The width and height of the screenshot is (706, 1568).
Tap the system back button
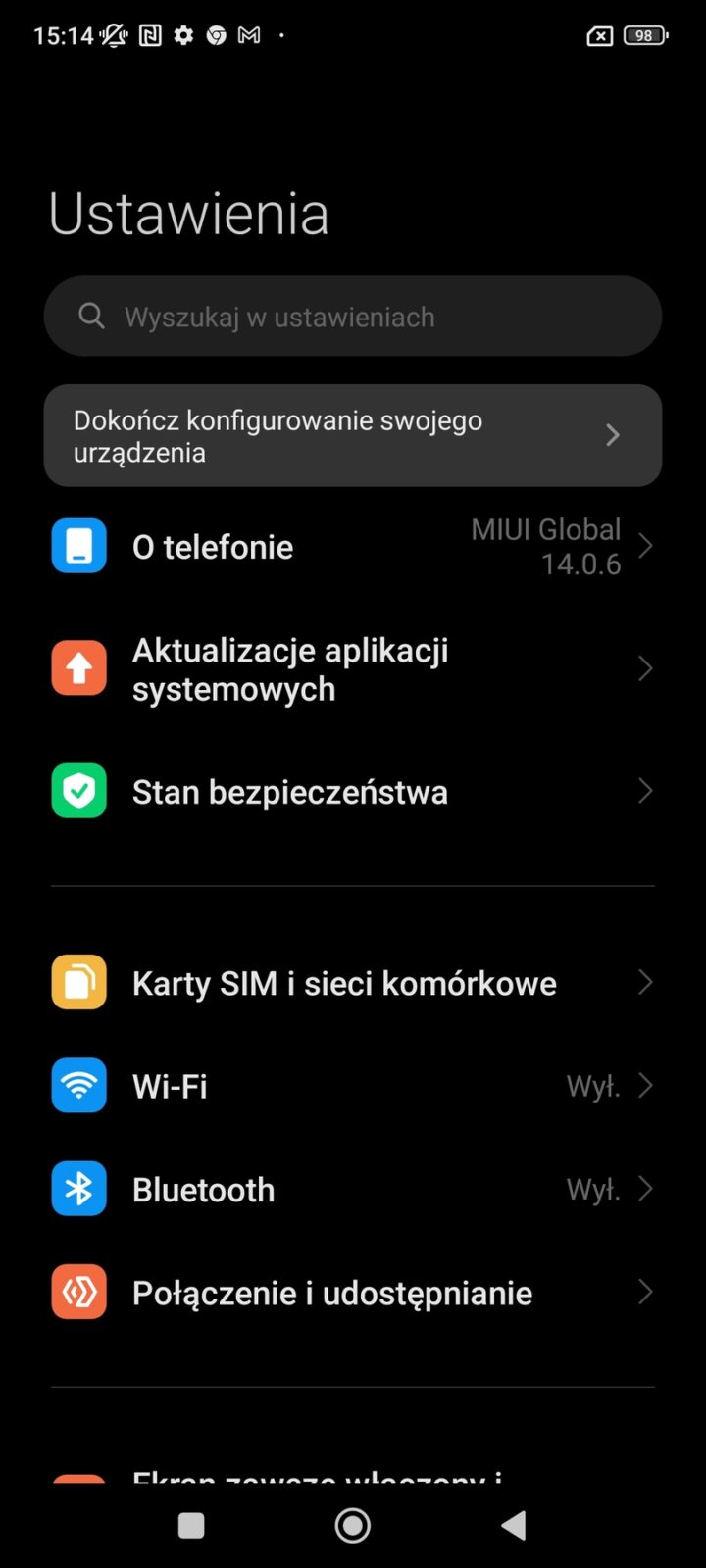(514, 1525)
